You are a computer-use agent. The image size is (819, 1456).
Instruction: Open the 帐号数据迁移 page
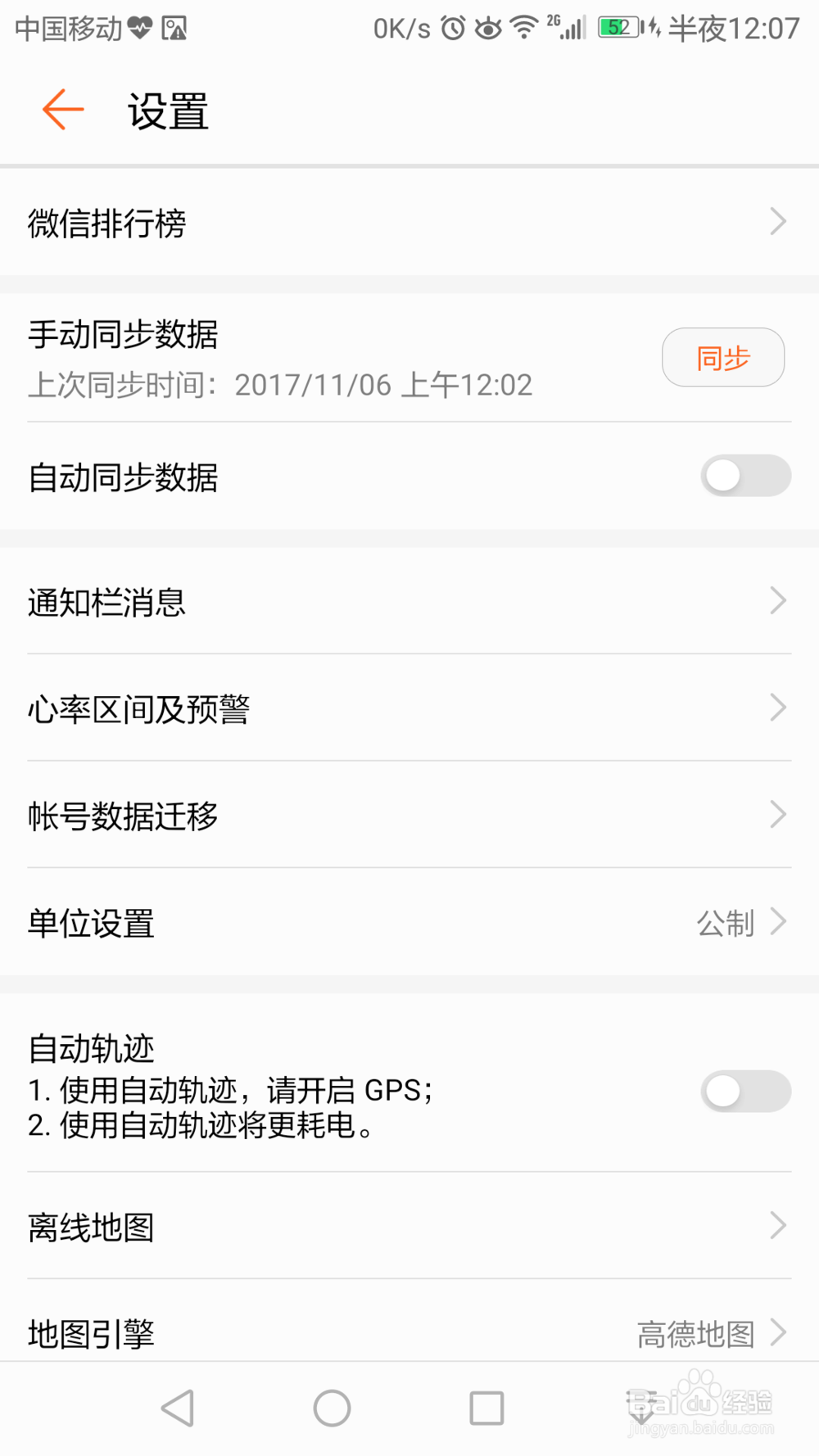[409, 815]
